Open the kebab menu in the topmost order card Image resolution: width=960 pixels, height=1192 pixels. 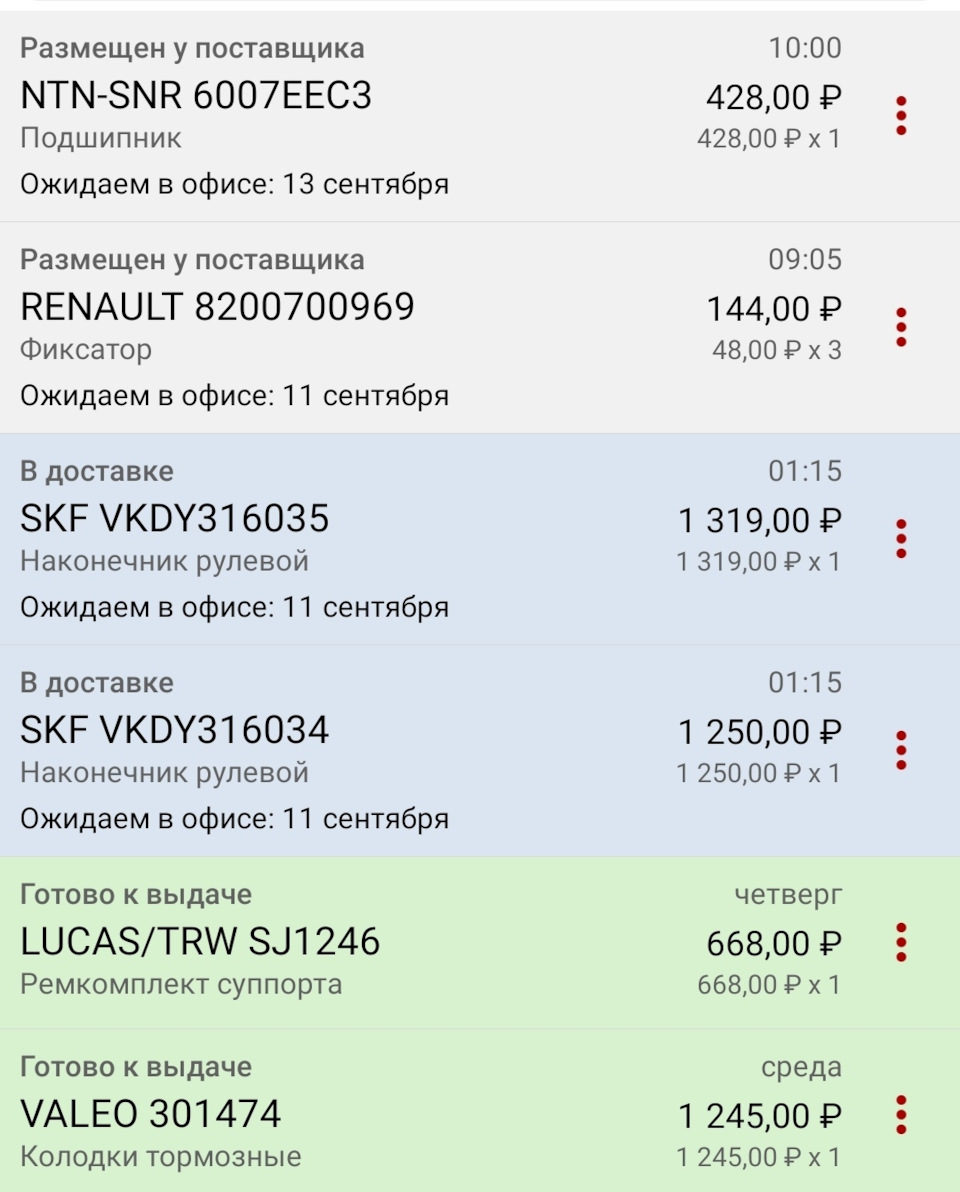coord(901,113)
